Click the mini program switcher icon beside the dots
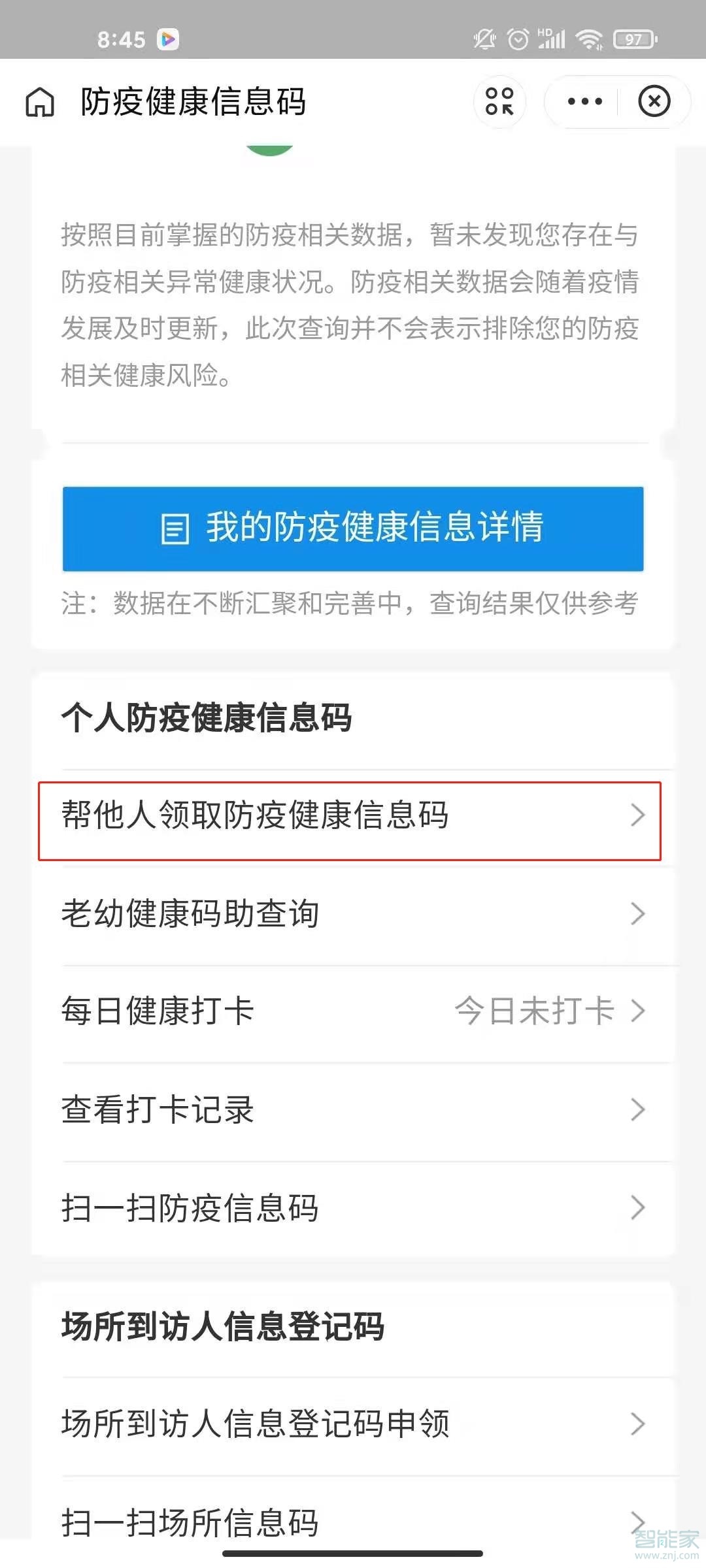706x1568 pixels. point(499,102)
